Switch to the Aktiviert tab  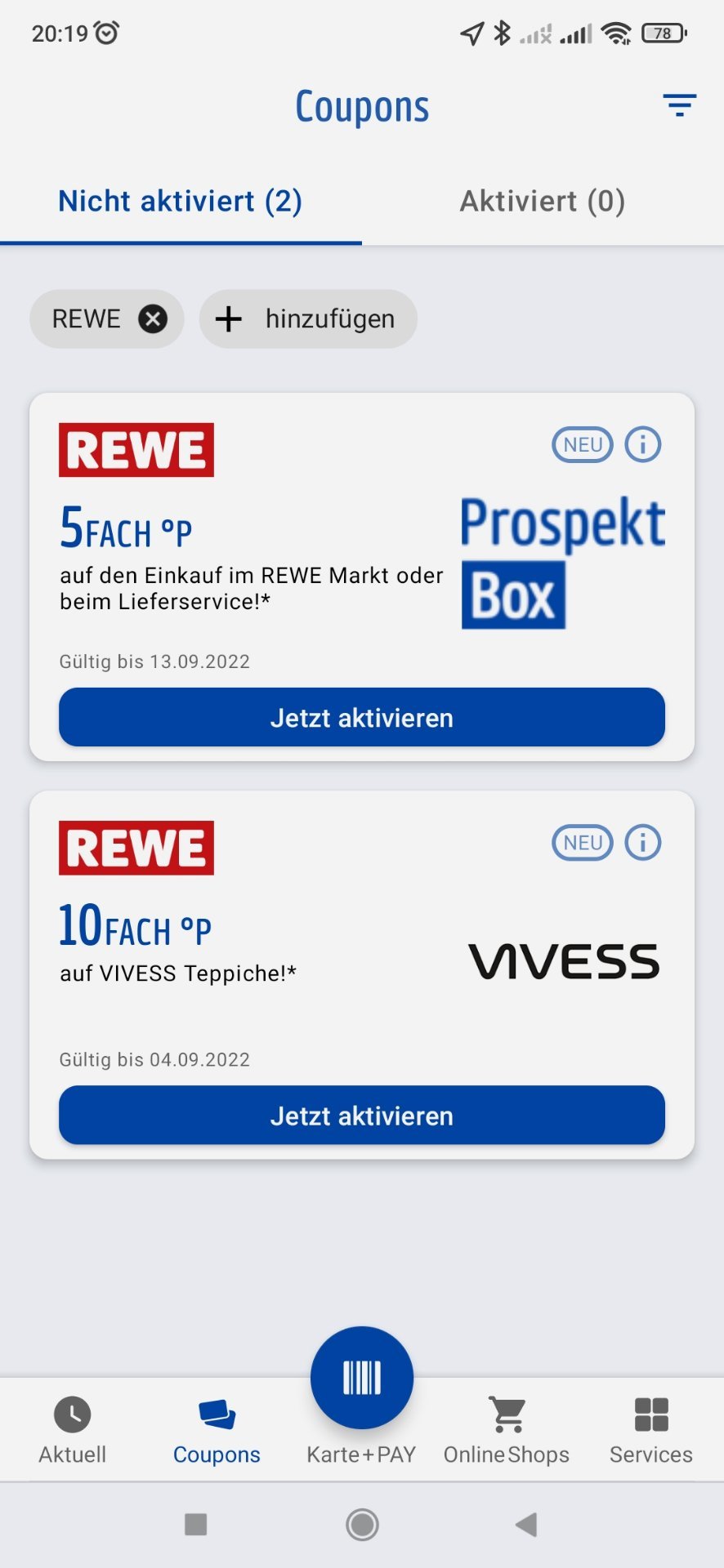coord(543,201)
